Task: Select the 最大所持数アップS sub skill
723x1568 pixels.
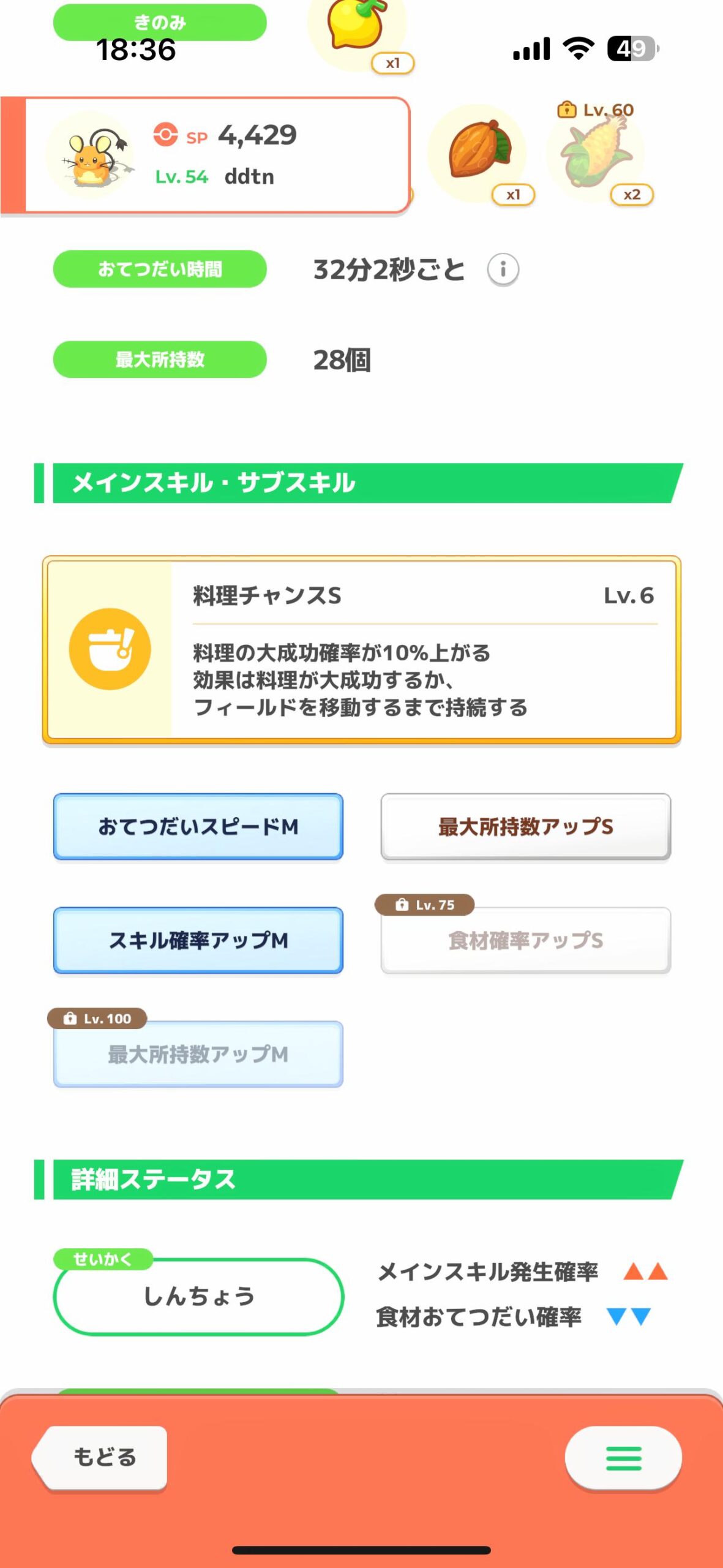Action: click(525, 827)
